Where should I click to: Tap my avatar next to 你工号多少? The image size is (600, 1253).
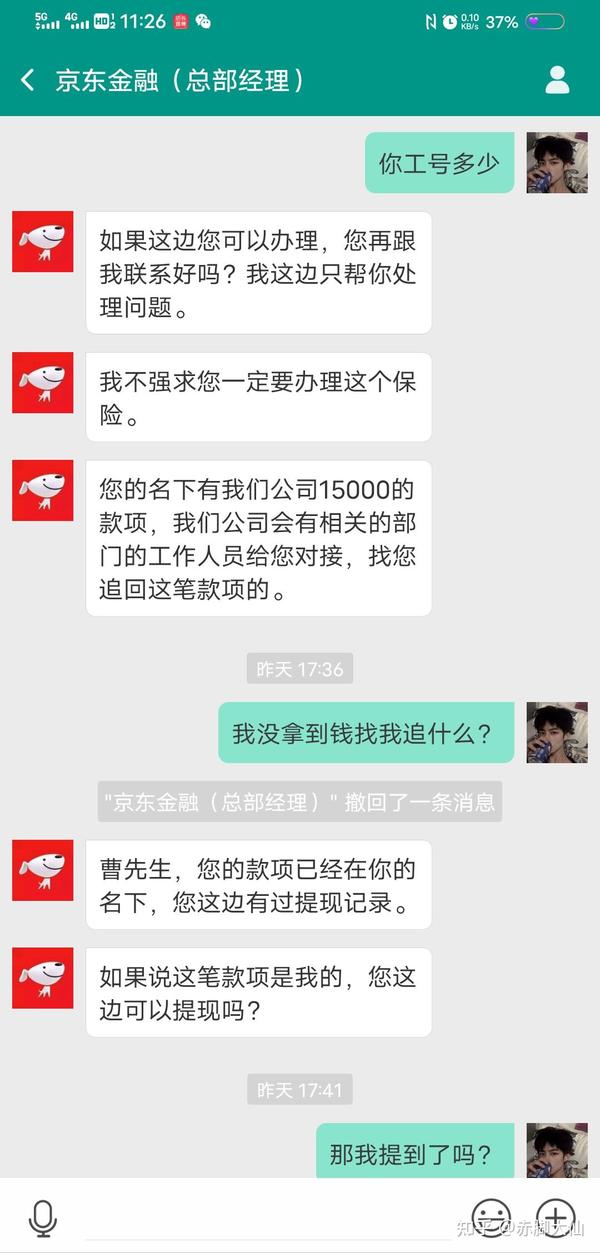(557, 162)
